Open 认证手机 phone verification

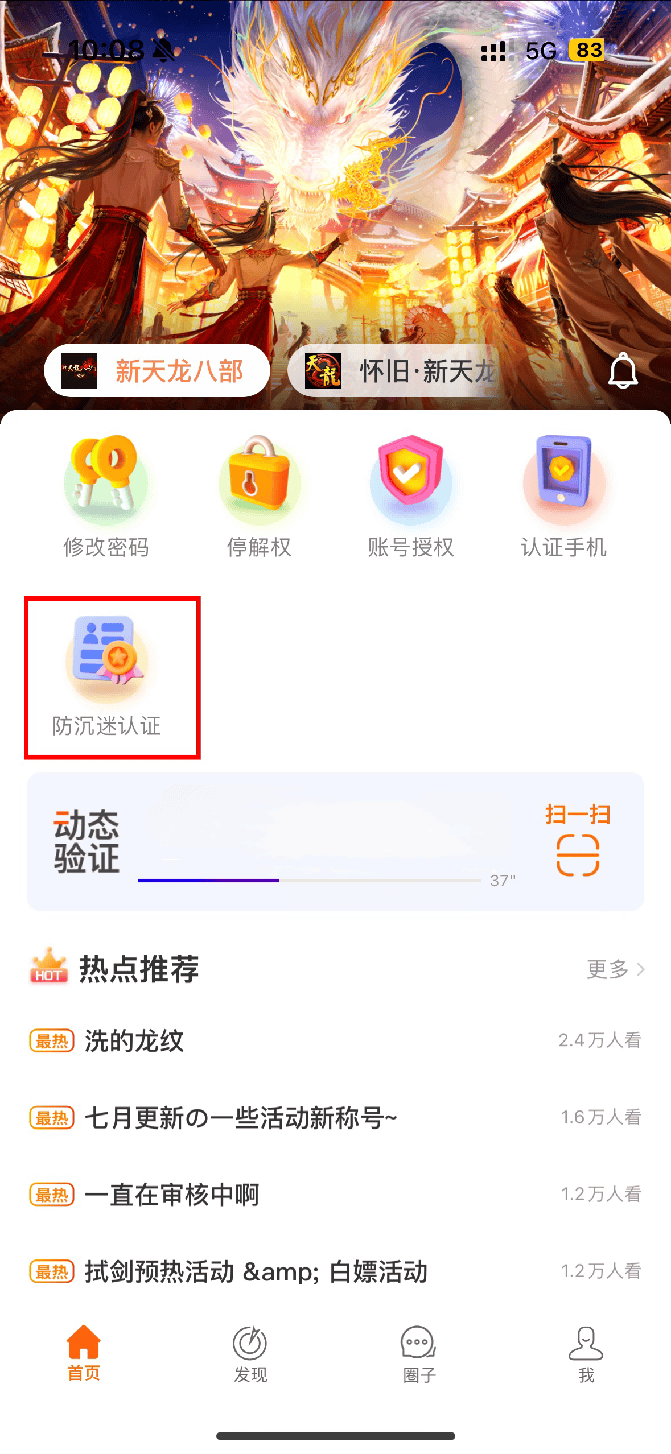tap(564, 497)
